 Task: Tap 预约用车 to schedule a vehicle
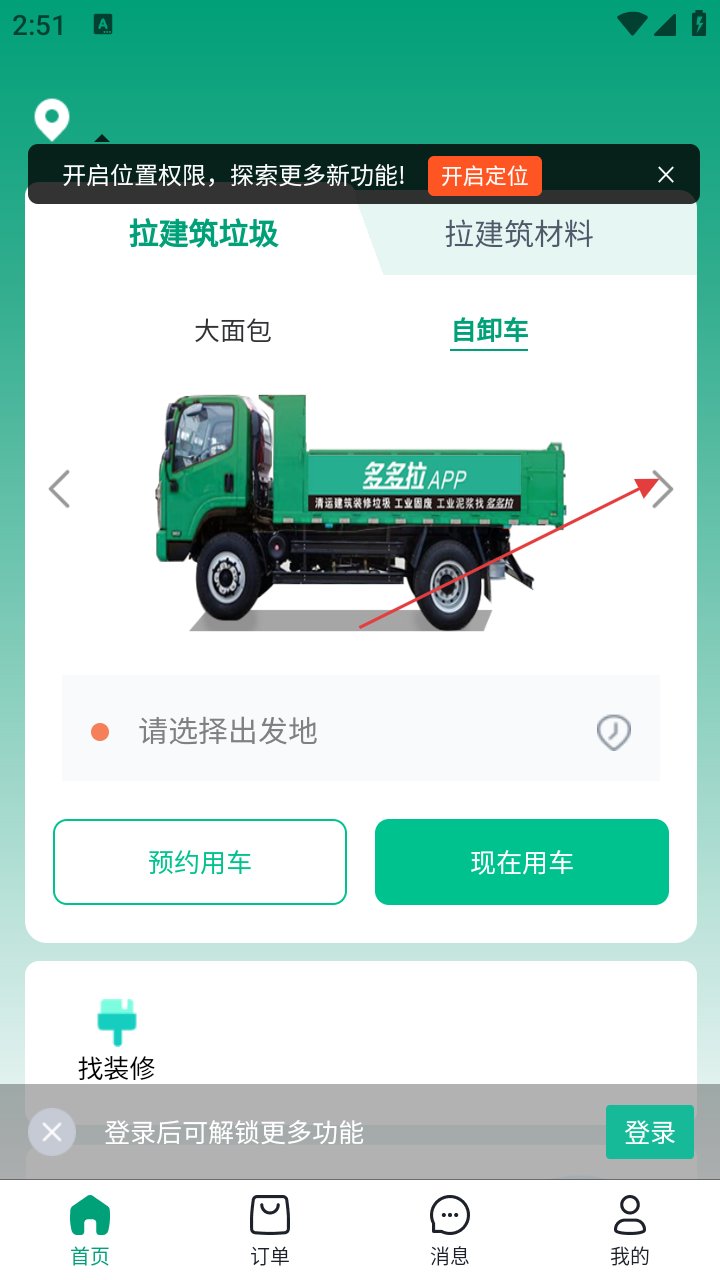[200, 862]
